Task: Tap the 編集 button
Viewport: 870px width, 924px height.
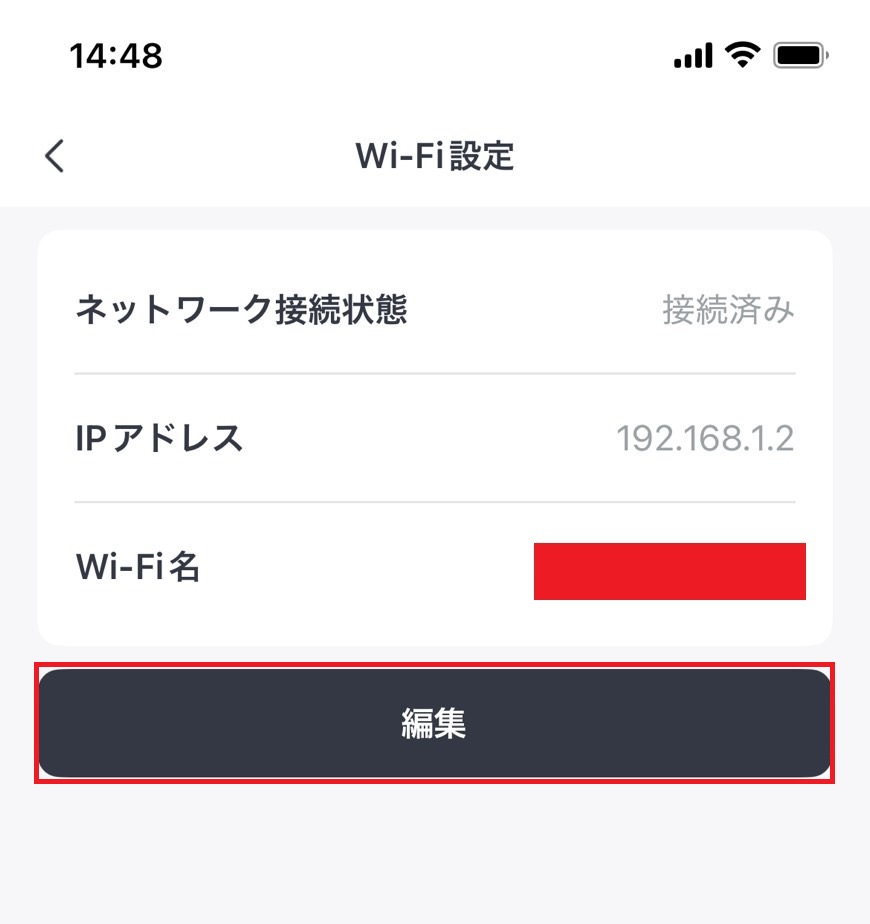Action: tap(434, 723)
